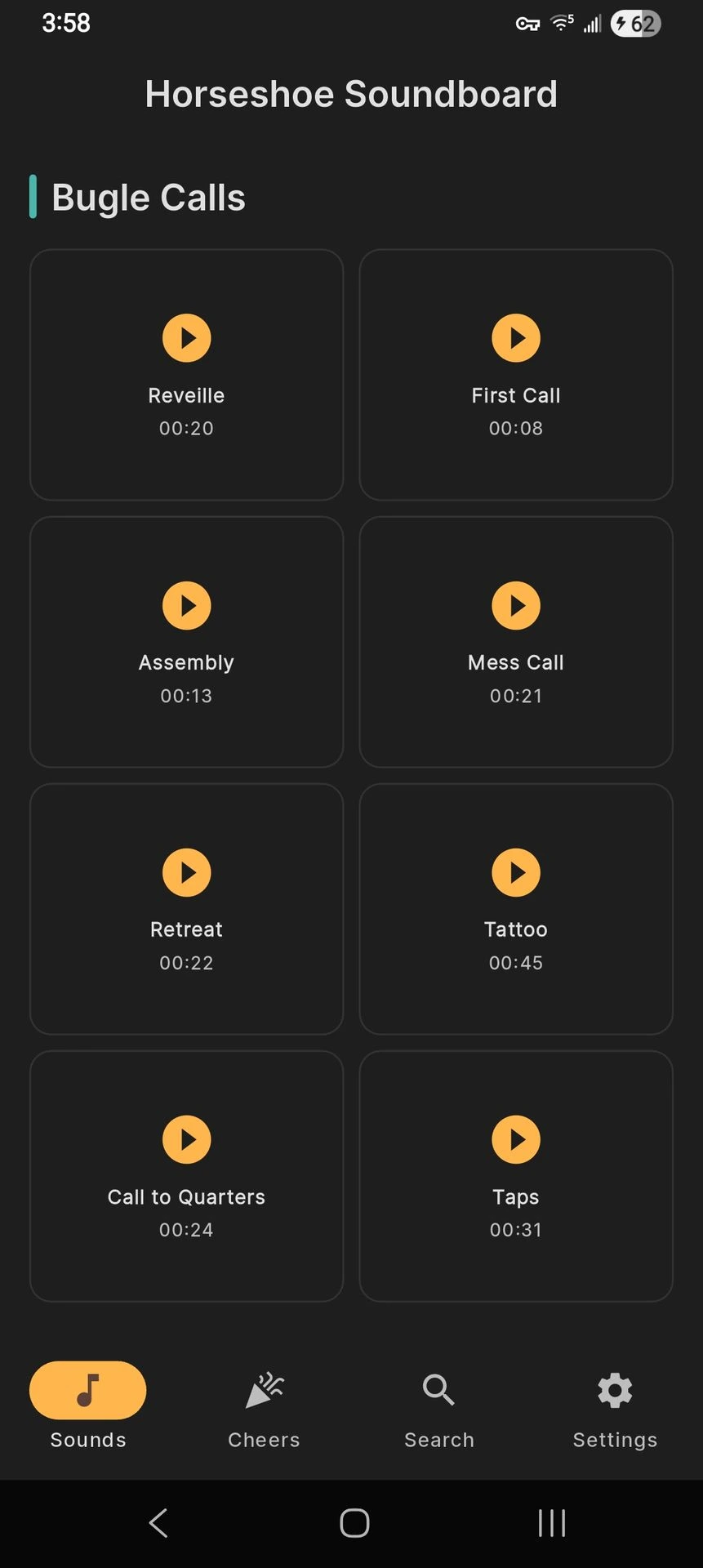
Task: Start playing the Tattoo call
Action: (515, 872)
